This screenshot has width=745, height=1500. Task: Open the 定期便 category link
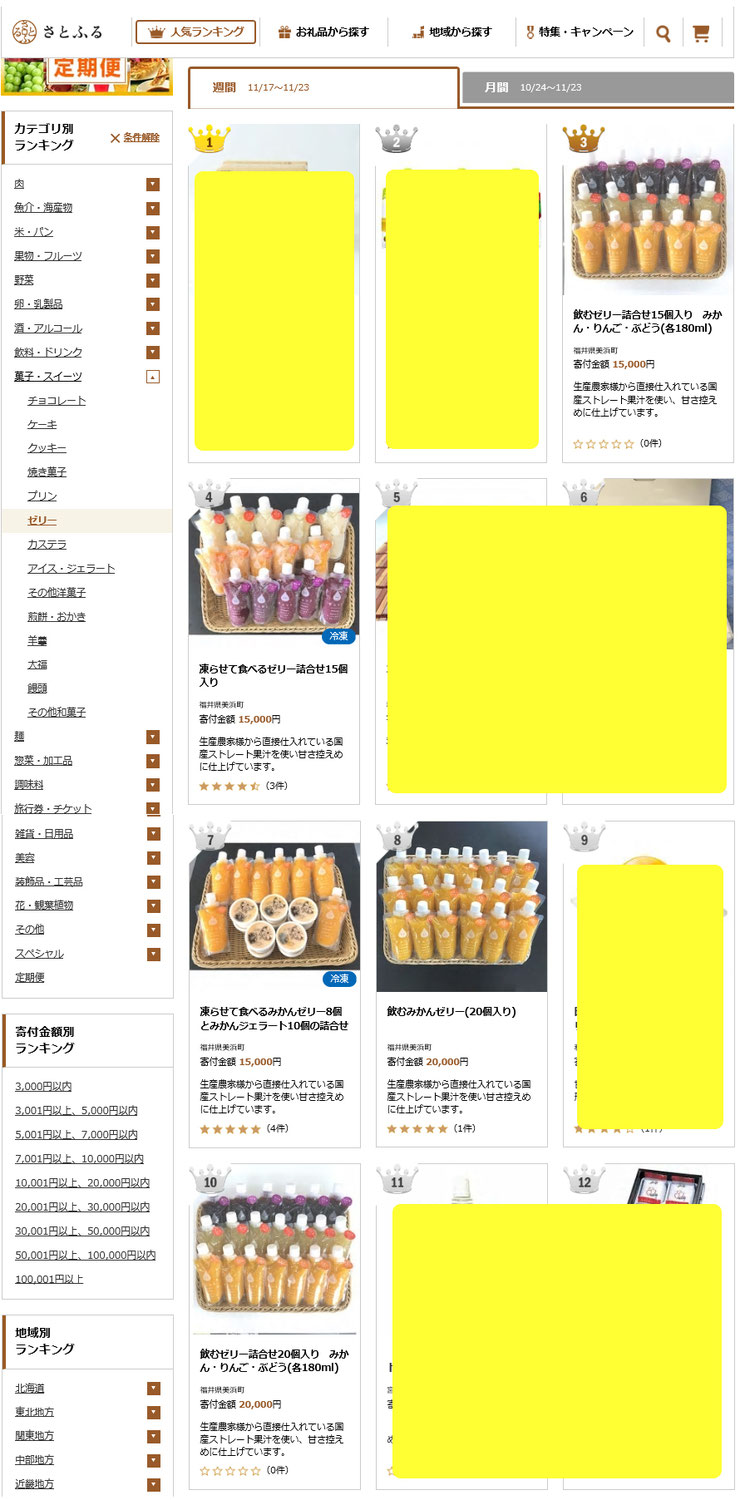(x=29, y=978)
